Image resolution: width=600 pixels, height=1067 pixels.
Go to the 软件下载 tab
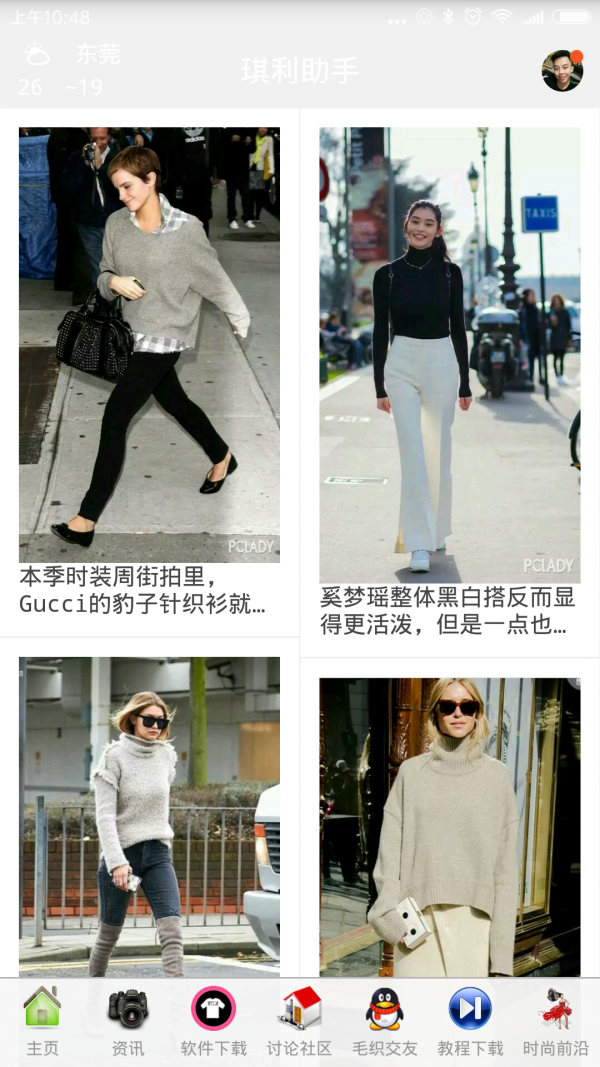213,1020
